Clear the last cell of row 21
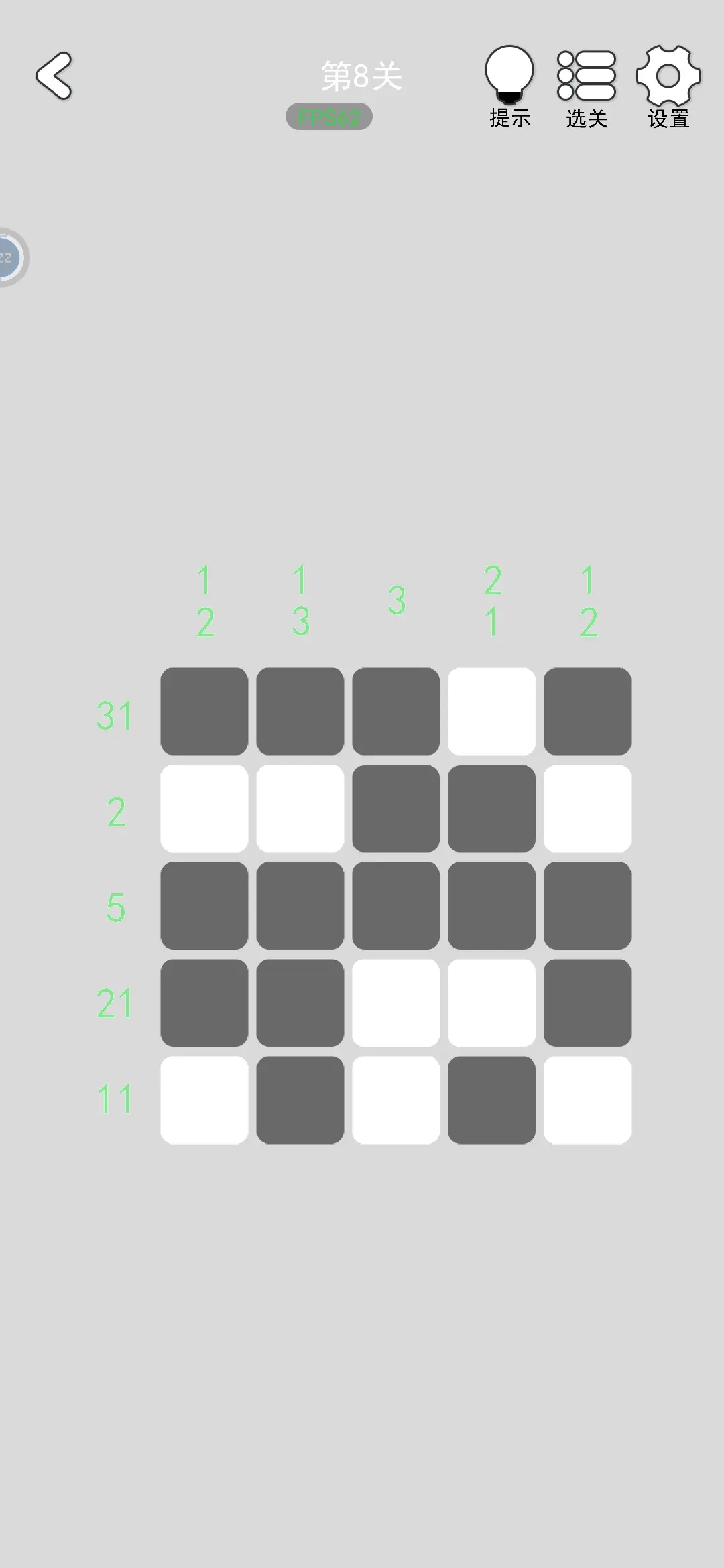Viewport: 724px width, 1568px height. pyautogui.click(x=587, y=1003)
